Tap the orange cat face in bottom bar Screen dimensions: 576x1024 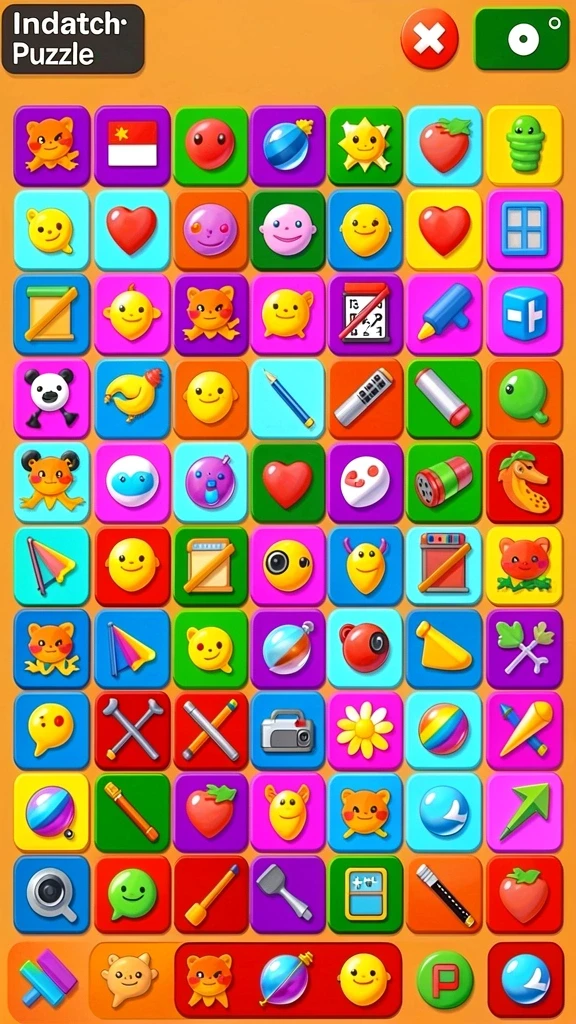click(210, 980)
